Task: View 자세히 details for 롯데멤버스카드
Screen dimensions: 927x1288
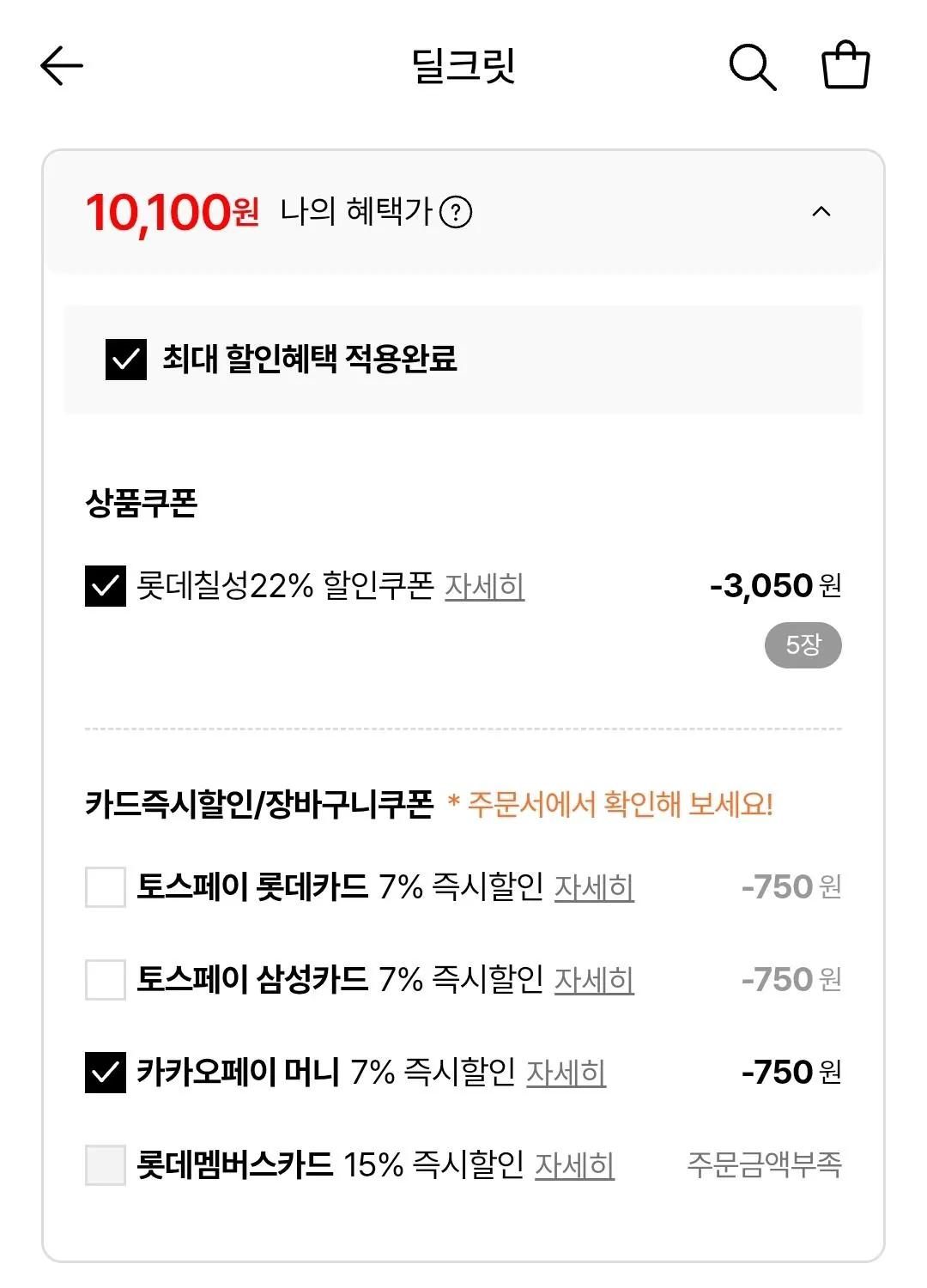Action: 575,1164
